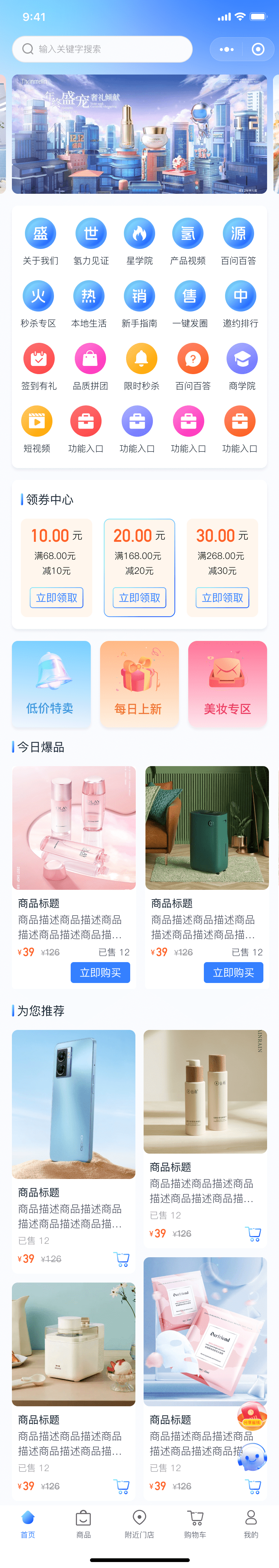The image size is (279, 1568).
Task: Open the 每日上新 card
Action: tap(139, 684)
